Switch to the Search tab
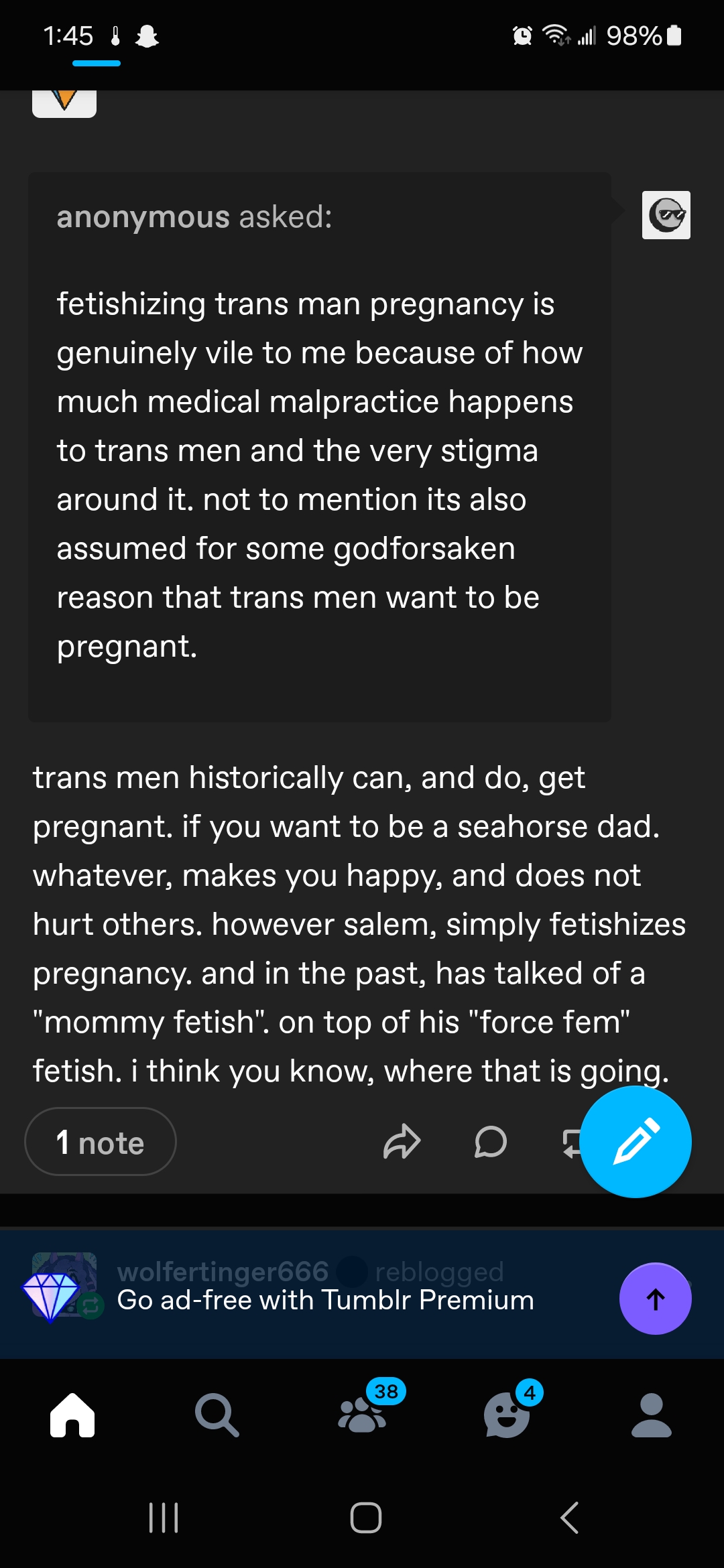724x1568 pixels. (x=217, y=1415)
